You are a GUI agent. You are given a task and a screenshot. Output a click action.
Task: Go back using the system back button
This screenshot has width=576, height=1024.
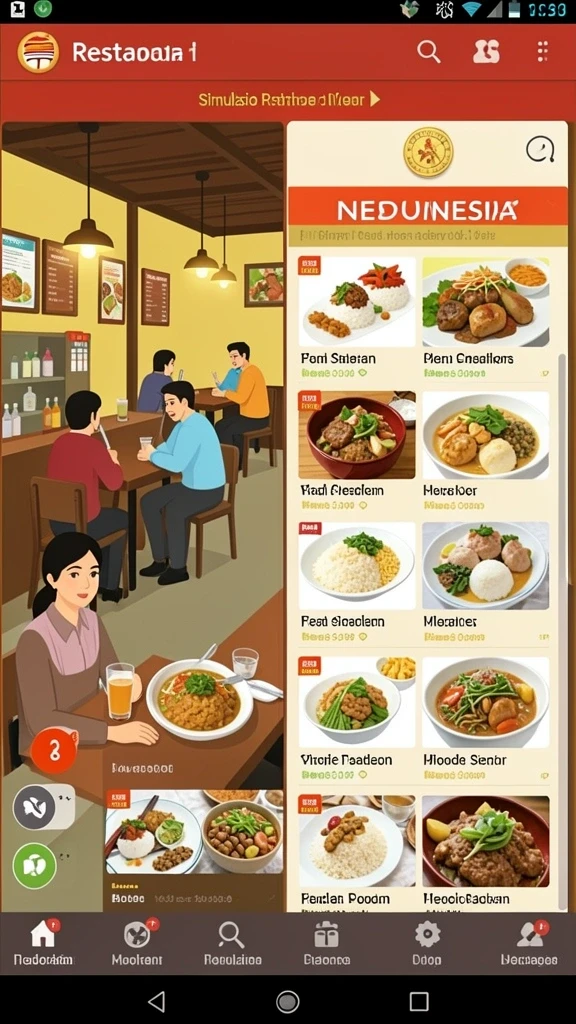156,1000
